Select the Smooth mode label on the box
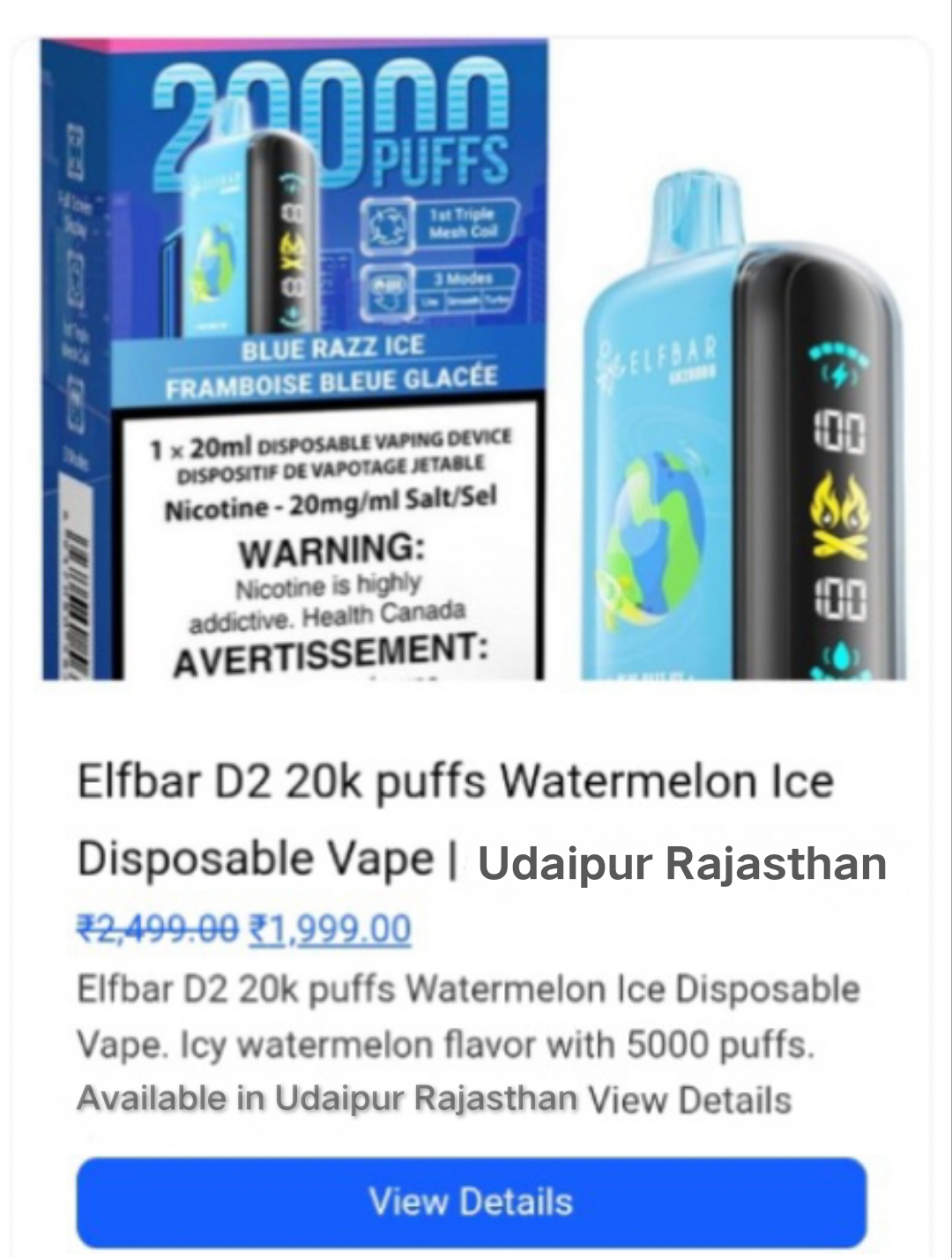This screenshot has width=952, height=1258. click(x=462, y=301)
